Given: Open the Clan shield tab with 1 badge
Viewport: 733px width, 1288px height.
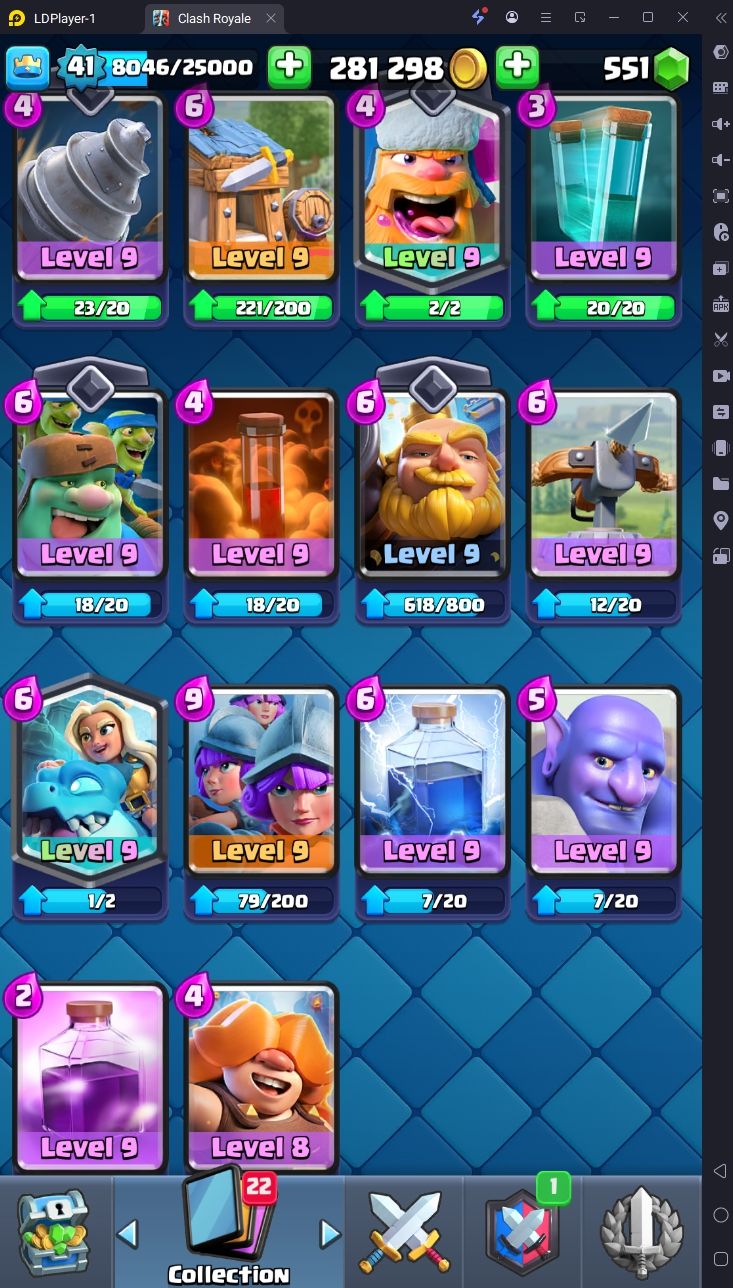Looking at the screenshot, I should (x=522, y=1231).
